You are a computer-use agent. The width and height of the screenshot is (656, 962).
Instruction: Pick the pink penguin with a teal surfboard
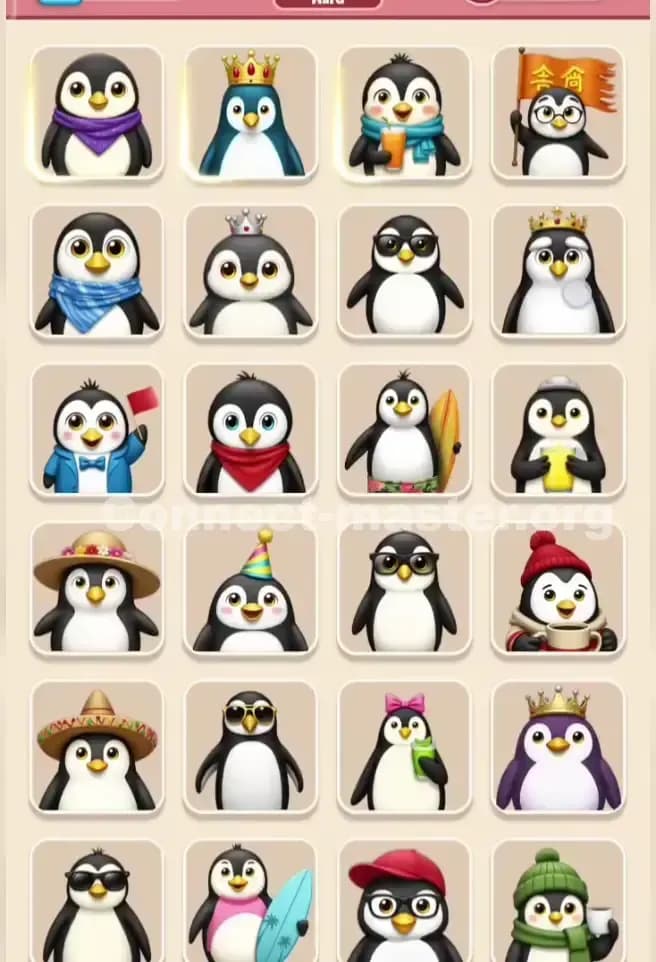point(250,902)
